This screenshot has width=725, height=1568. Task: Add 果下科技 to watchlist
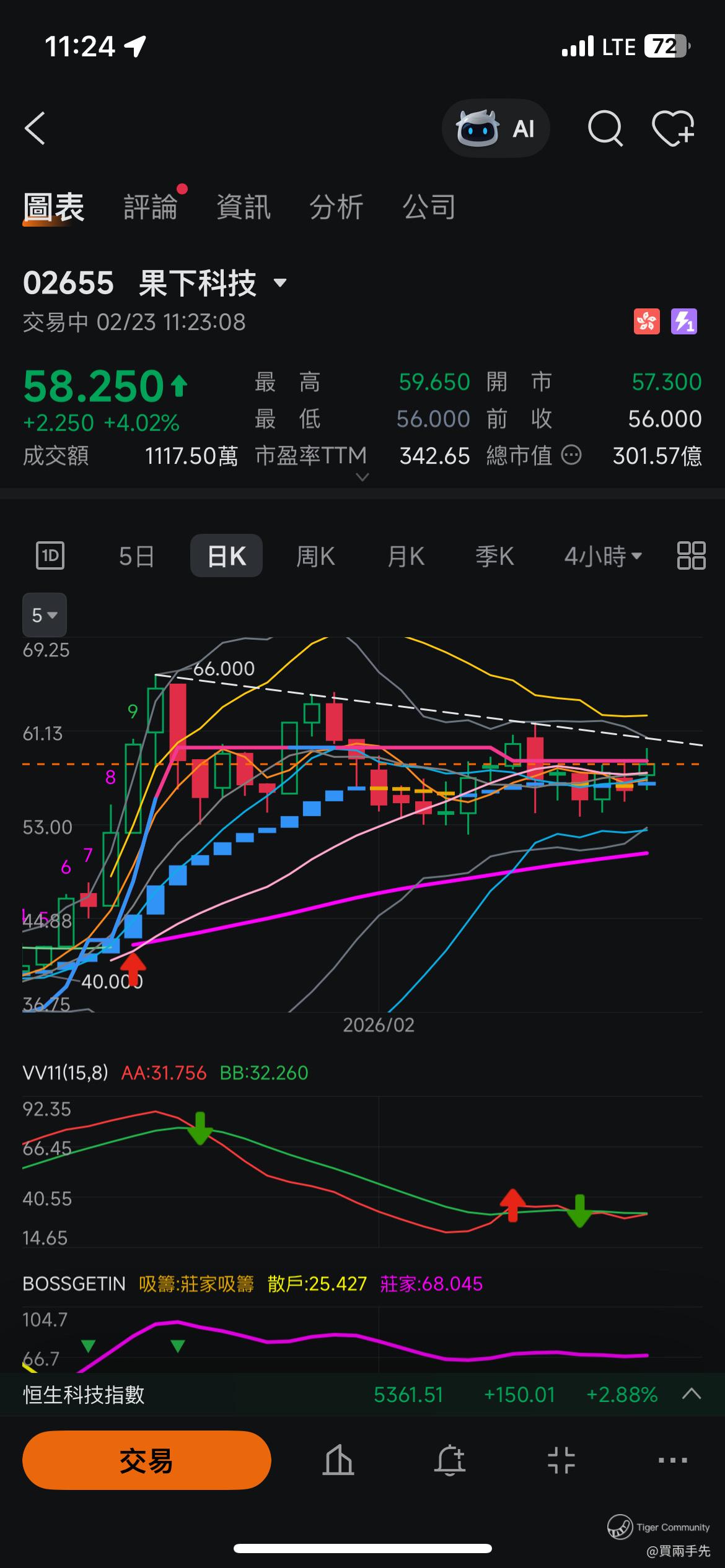click(x=673, y=129)
